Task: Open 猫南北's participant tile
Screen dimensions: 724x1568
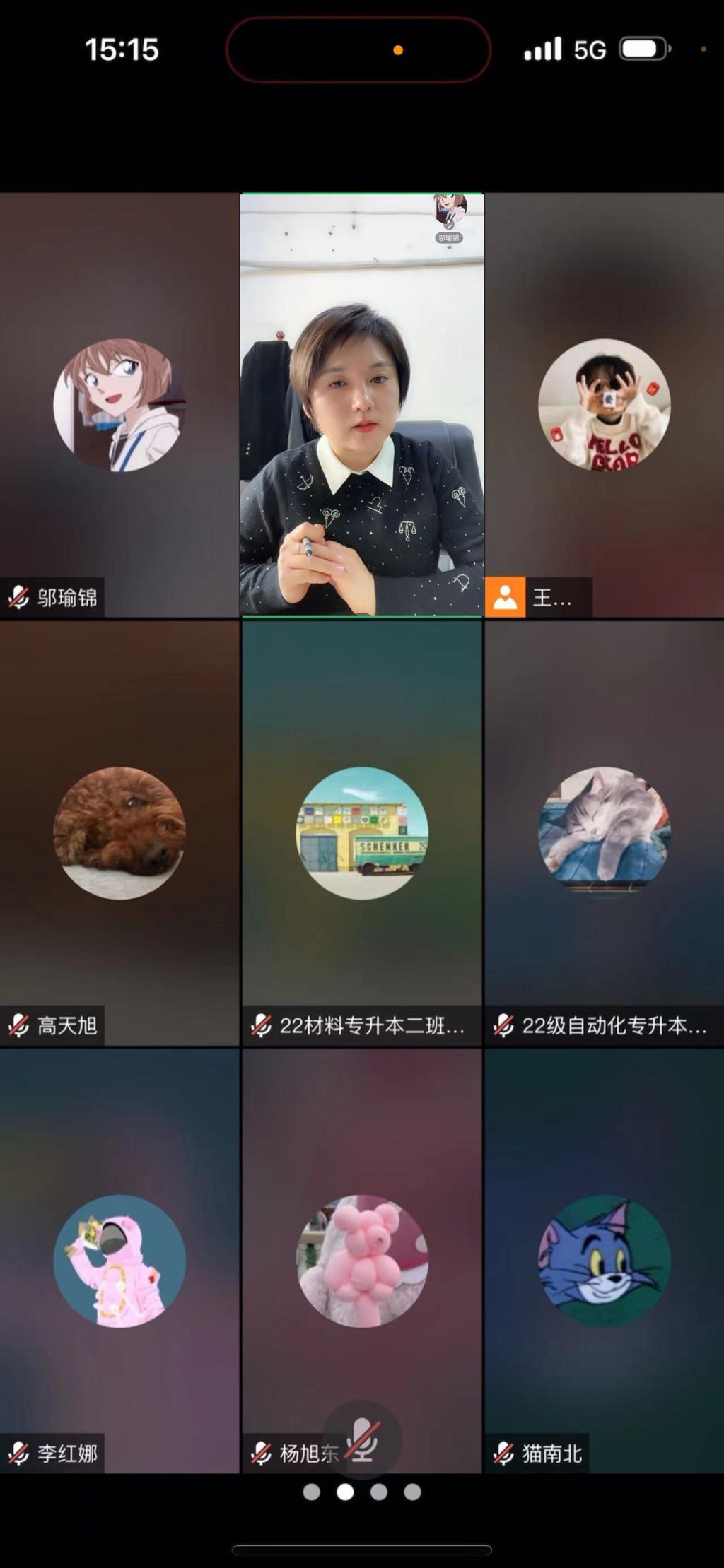Action: pyautogui.click(x=604, y=1260)
